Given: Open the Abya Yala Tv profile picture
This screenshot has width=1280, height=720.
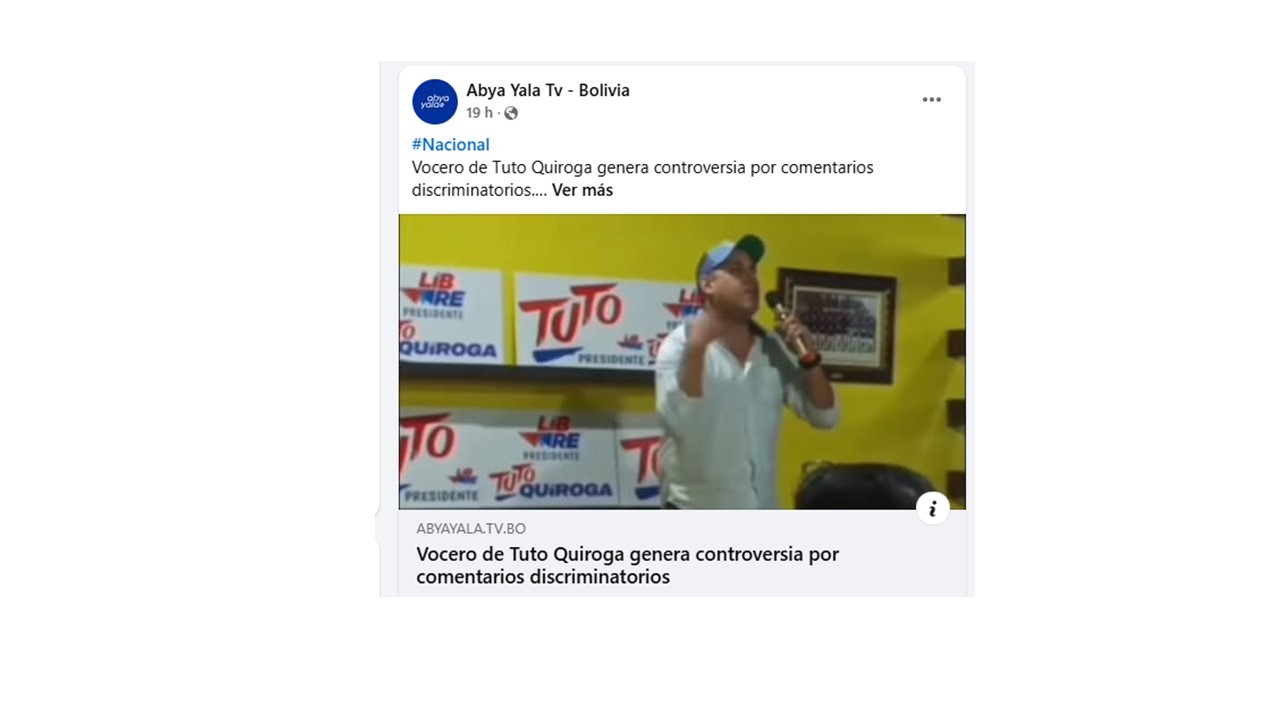Looking at the screenshot, I should 435,102.
